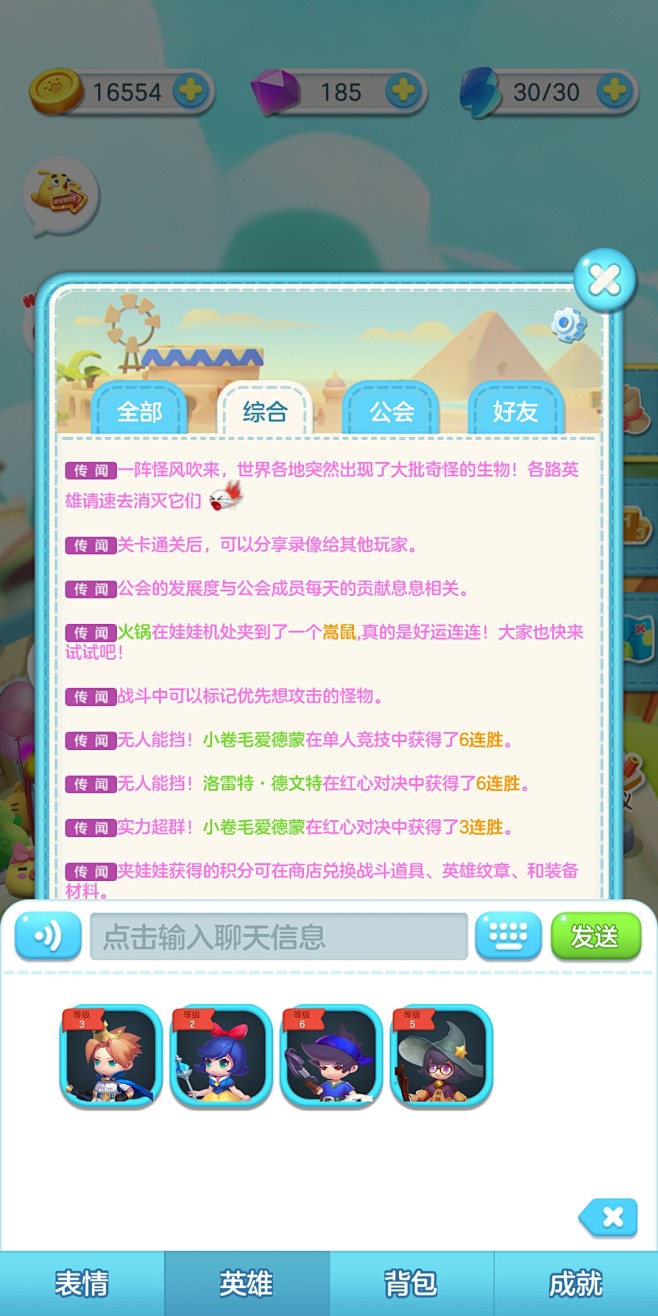Add more gold coins with plus button
658x1316 pixels.
[191, 92]
